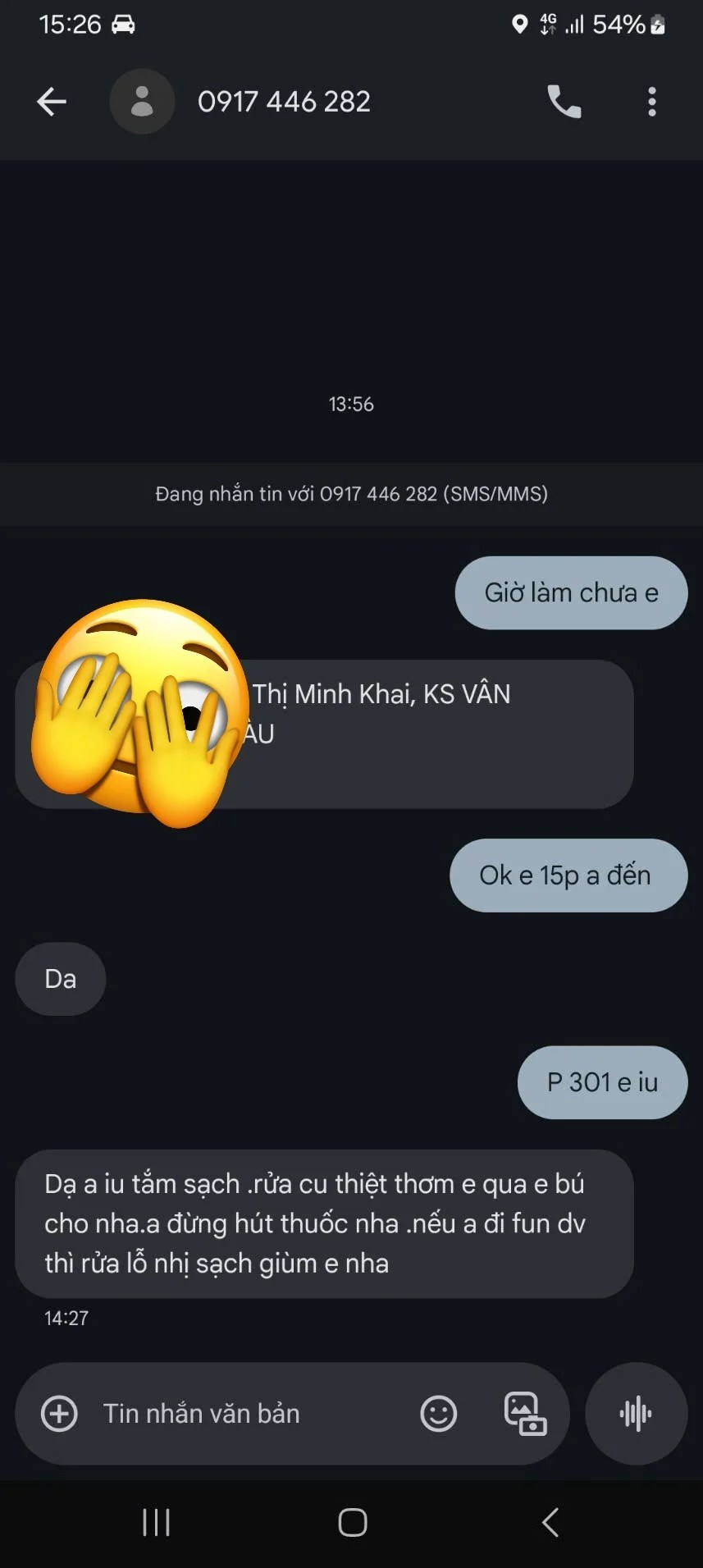The image size is (703, 1568).
Task: Tap the plus attachment button
Action: (x=59, y=1414)
